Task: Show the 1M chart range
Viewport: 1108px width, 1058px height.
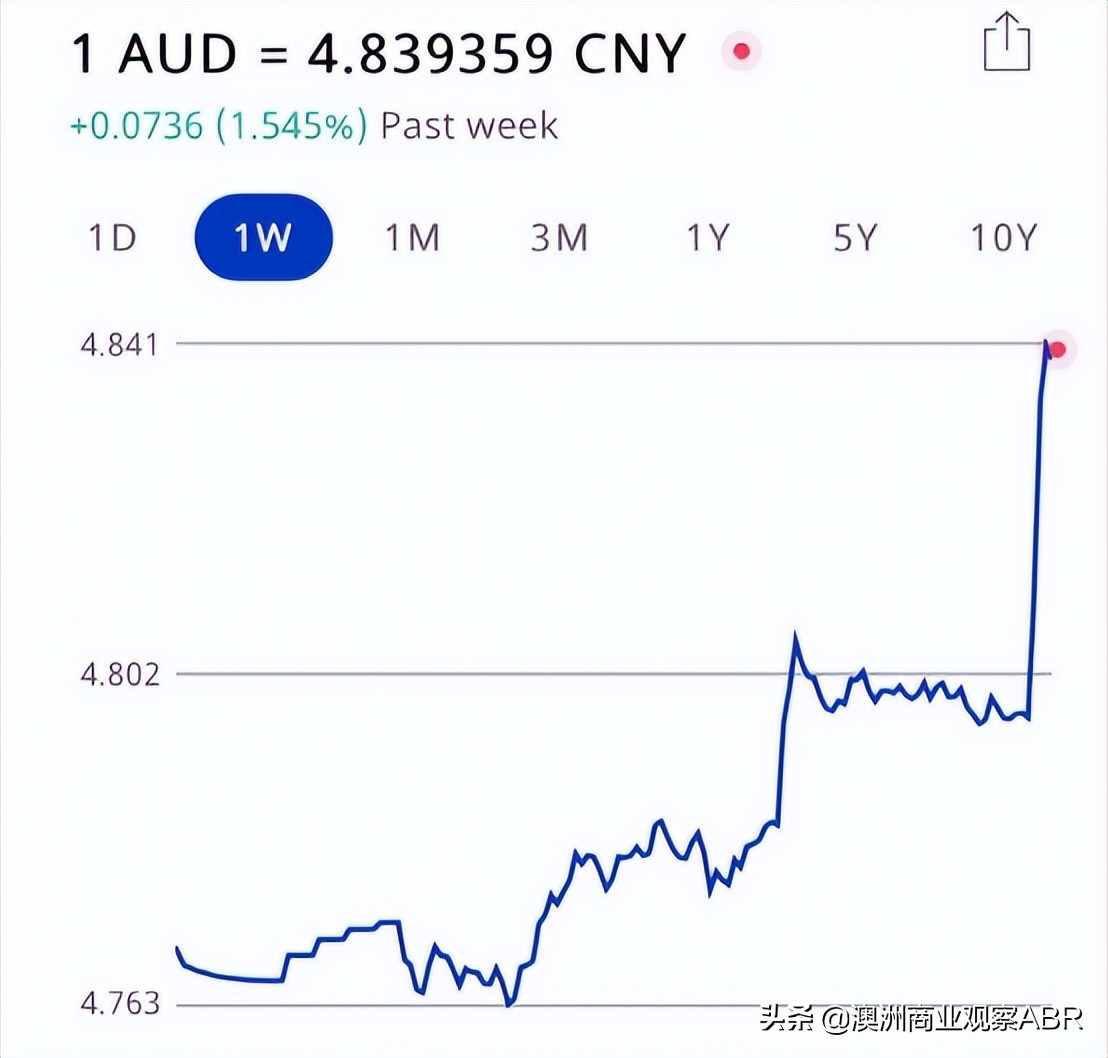Action: 412,238
